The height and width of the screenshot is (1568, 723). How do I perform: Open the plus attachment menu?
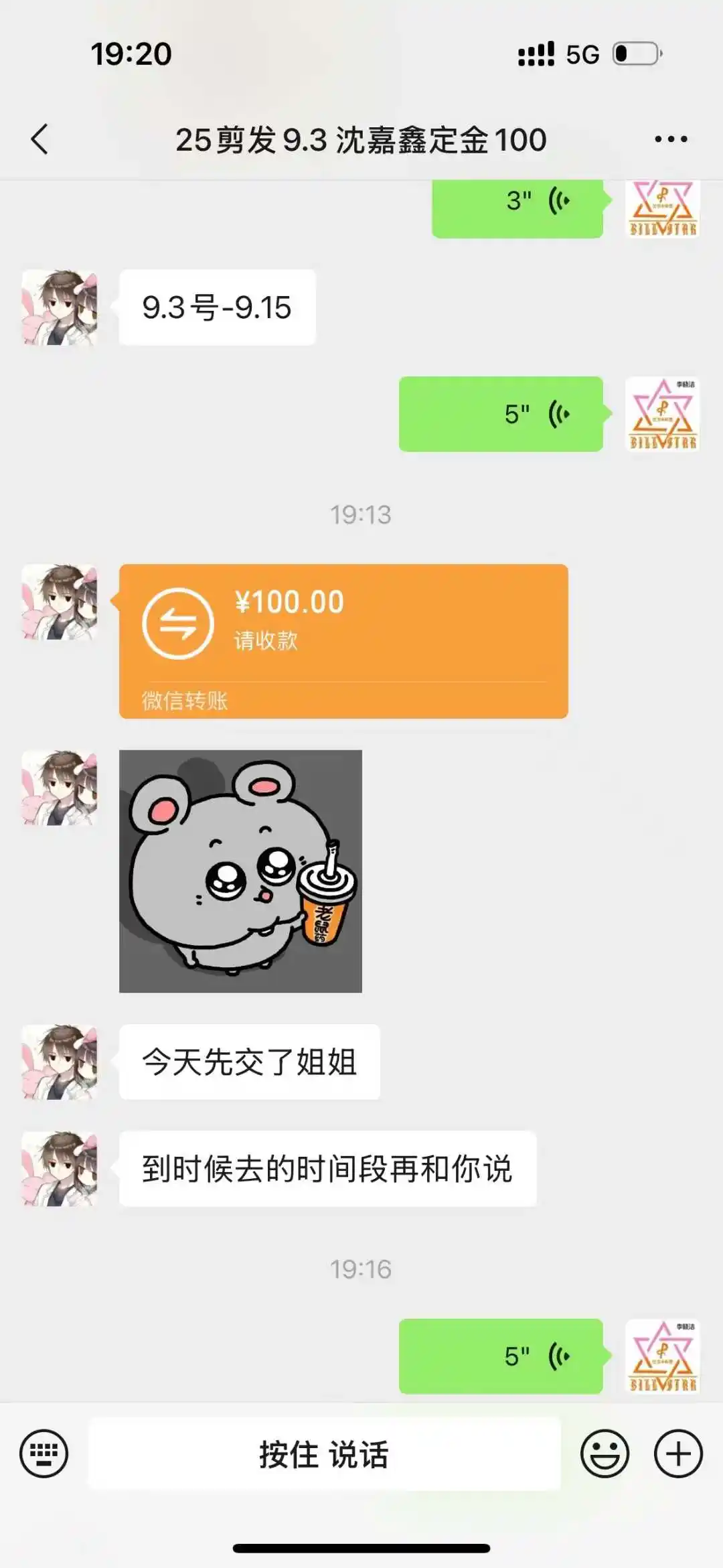(678, 1453)
